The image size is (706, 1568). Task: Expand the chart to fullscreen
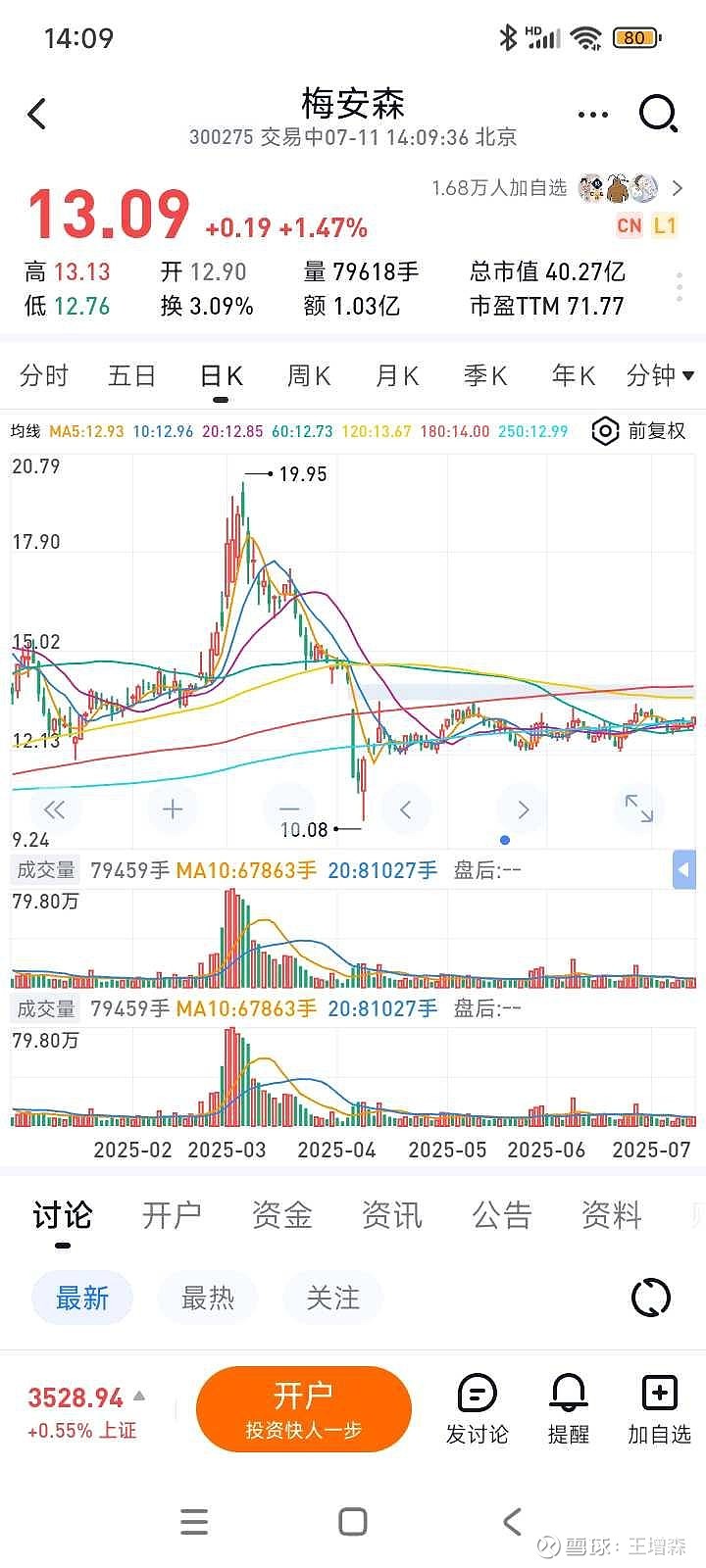639,809
